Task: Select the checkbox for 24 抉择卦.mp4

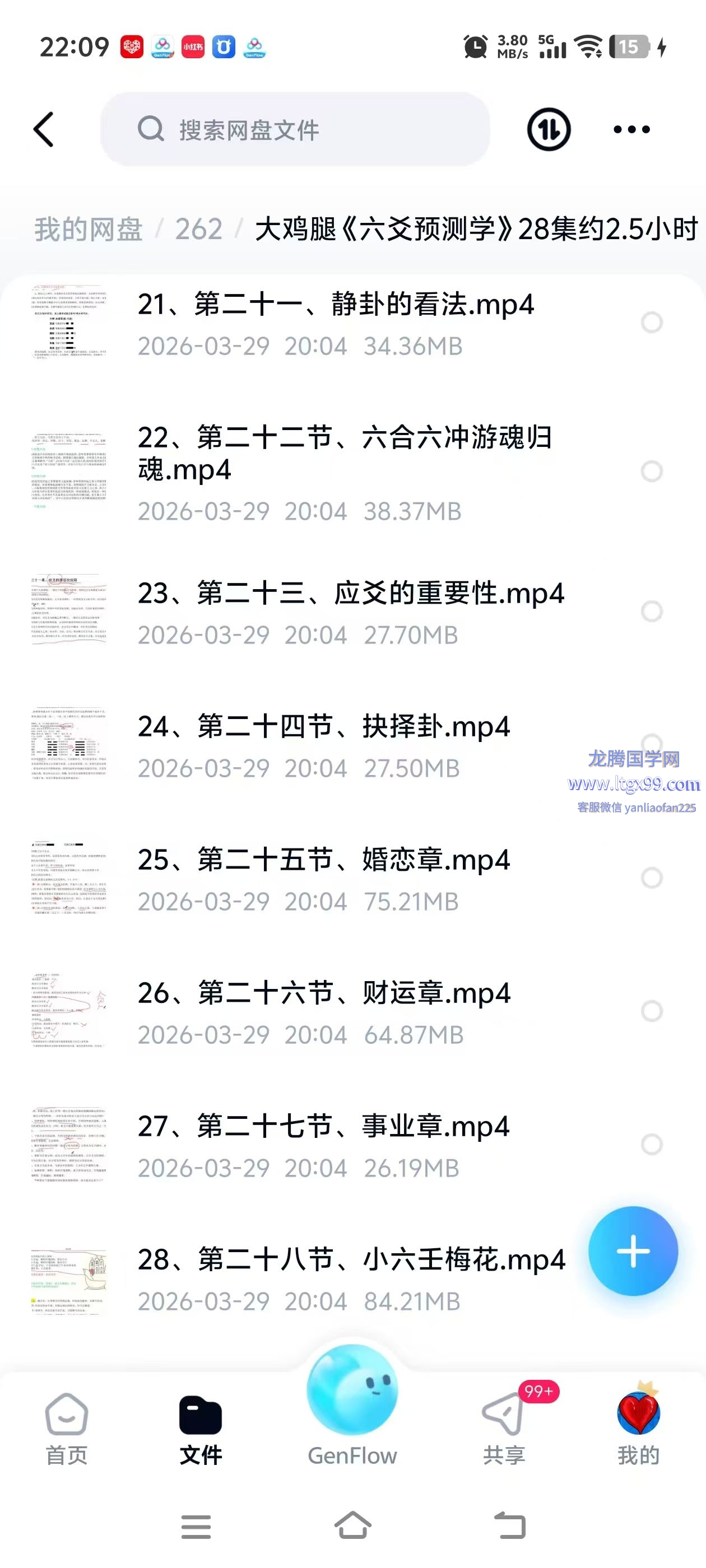Action: pos(652,744)
